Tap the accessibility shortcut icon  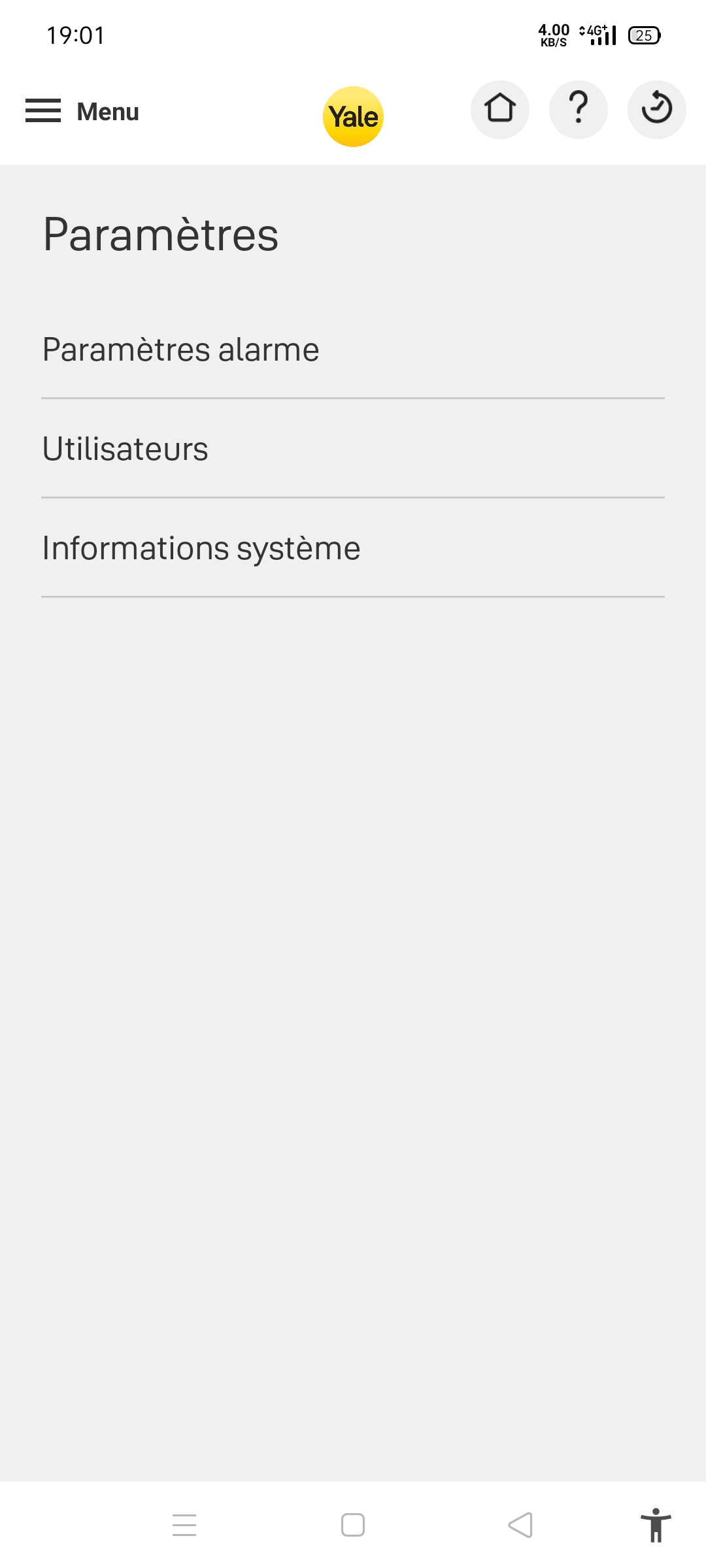[656, 1525]
